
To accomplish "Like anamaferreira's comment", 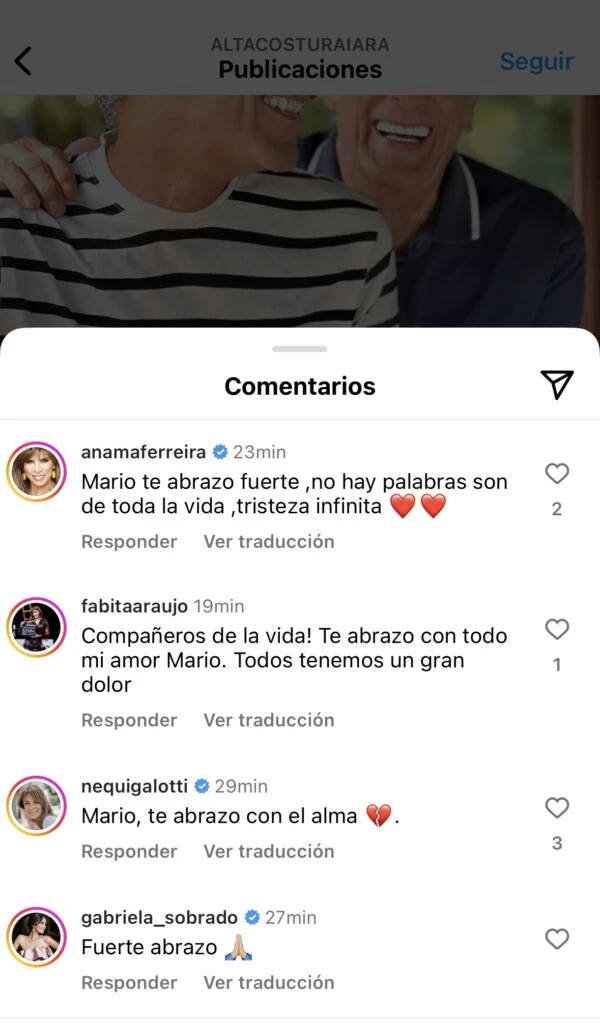I will tap(557, 474).
